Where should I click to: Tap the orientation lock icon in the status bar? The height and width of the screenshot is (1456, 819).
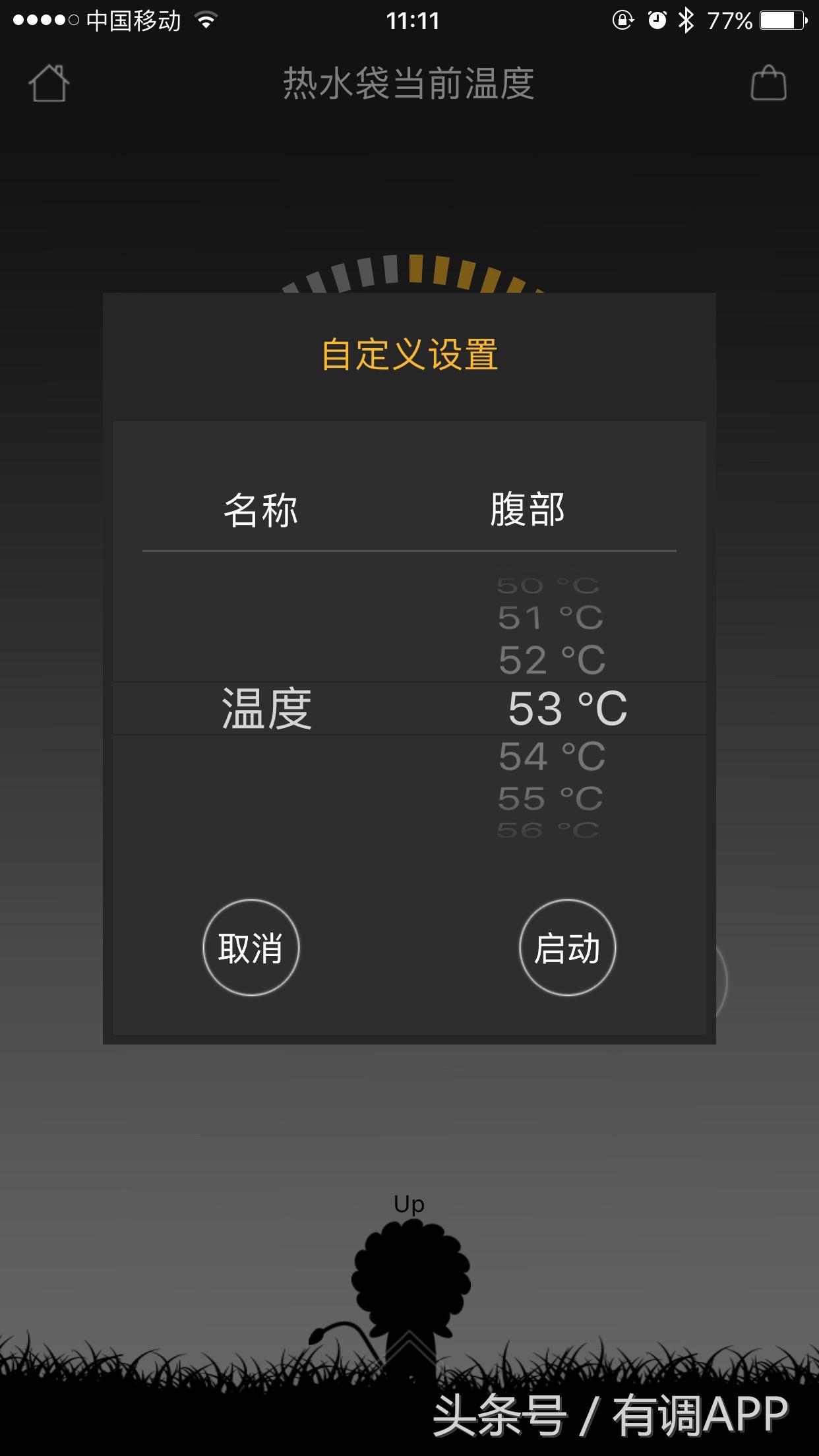tap(622, 20)
